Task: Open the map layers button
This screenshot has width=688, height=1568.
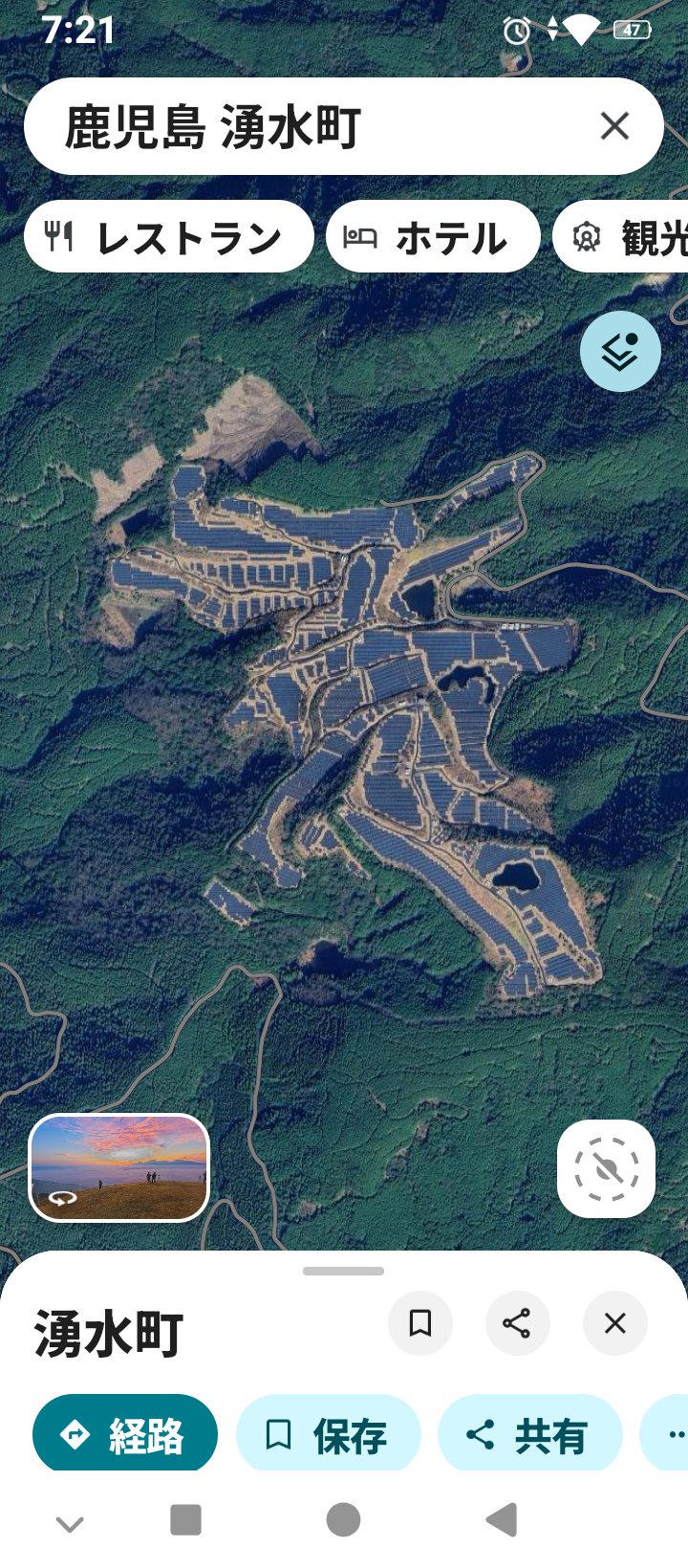Action: pos(620,352)
